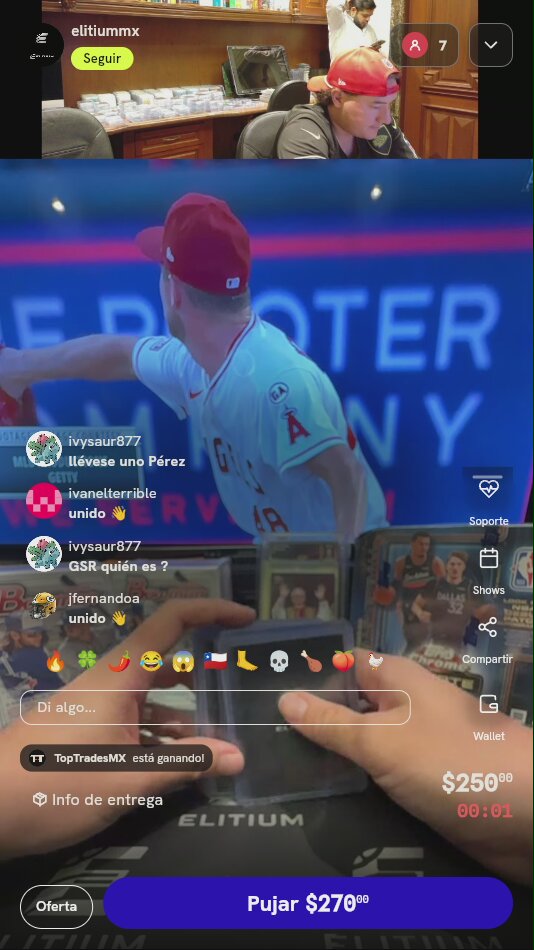Screen dimensions: 534x950
Task: Send the laughing emoji reaction
Action: (151, 662)
